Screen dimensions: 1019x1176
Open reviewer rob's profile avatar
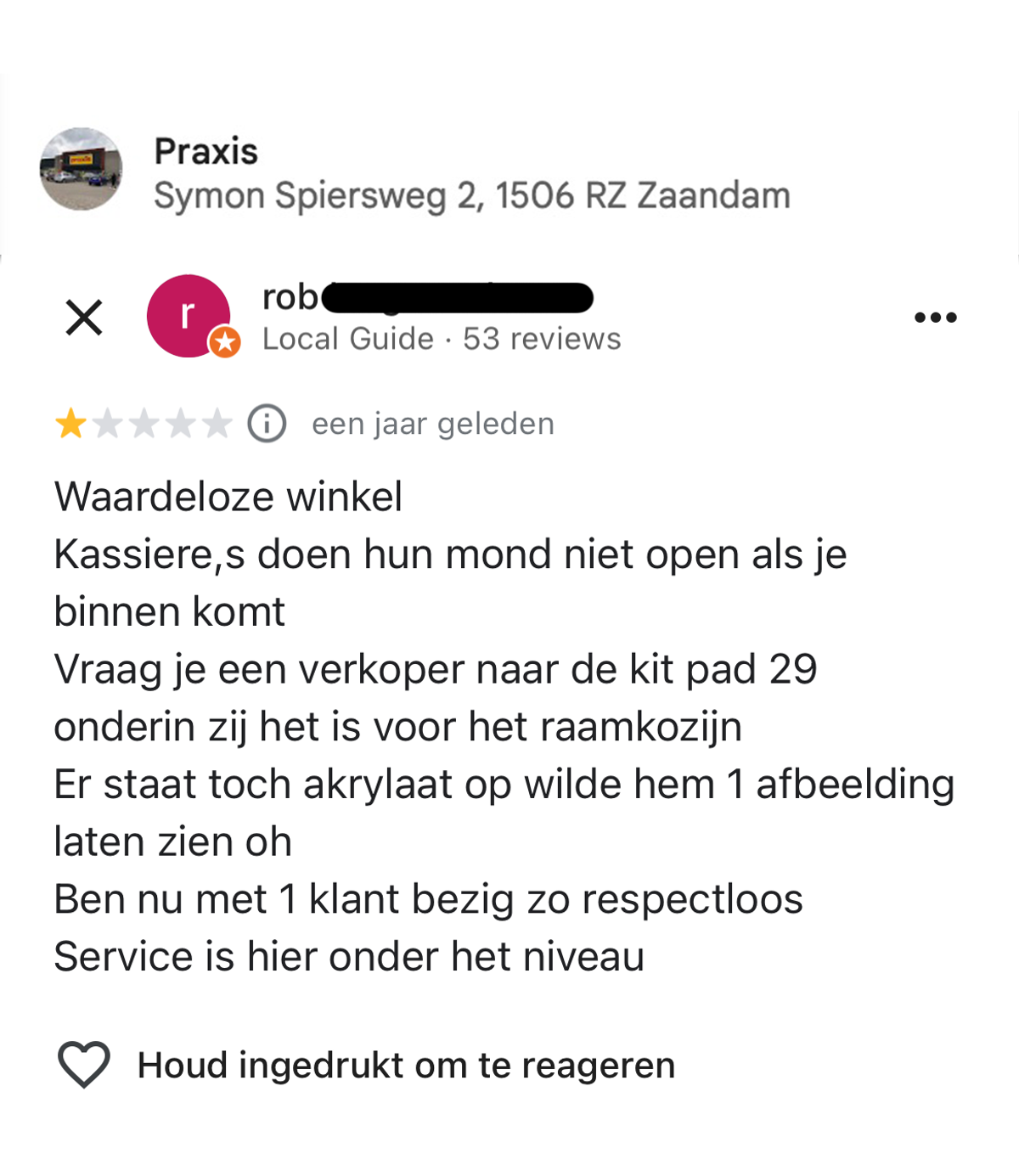(x=189, y=316)
